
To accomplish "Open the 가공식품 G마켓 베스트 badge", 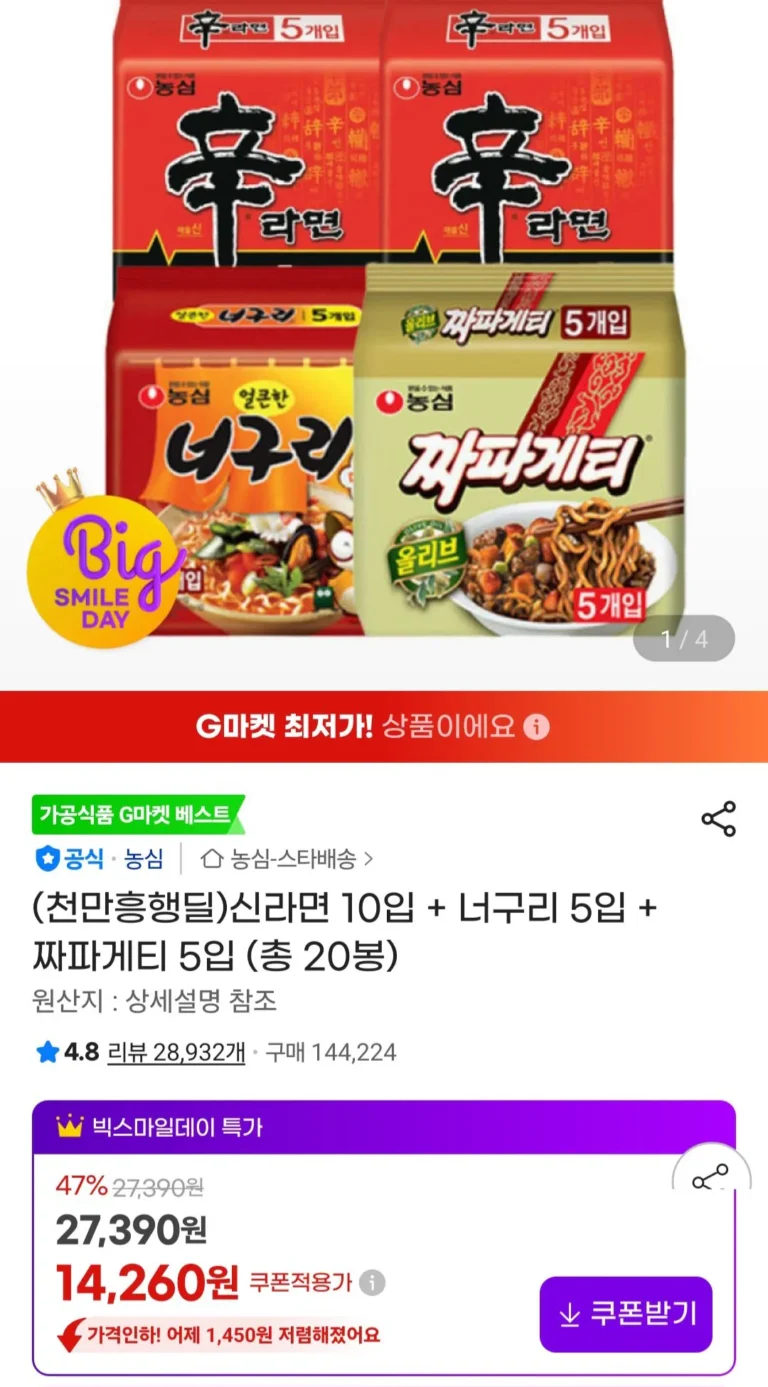I will (137, 814).
